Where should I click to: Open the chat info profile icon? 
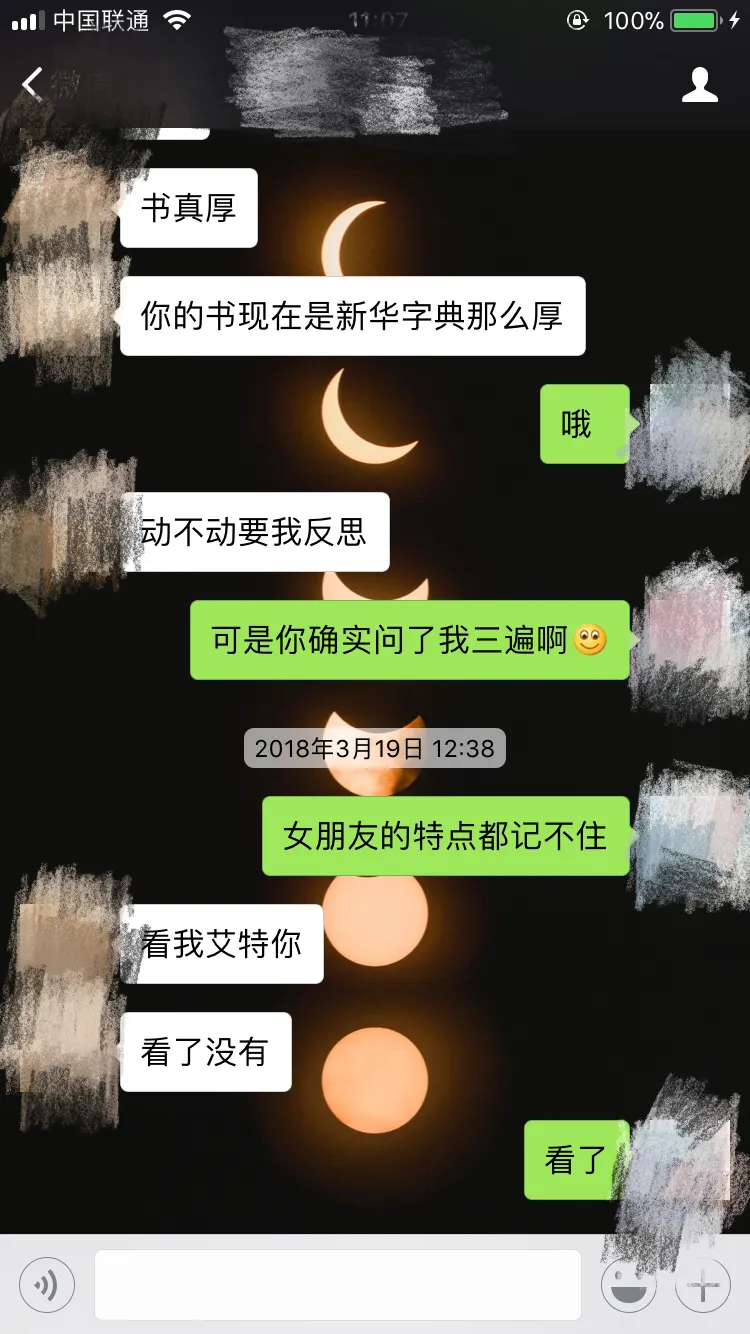700,85
